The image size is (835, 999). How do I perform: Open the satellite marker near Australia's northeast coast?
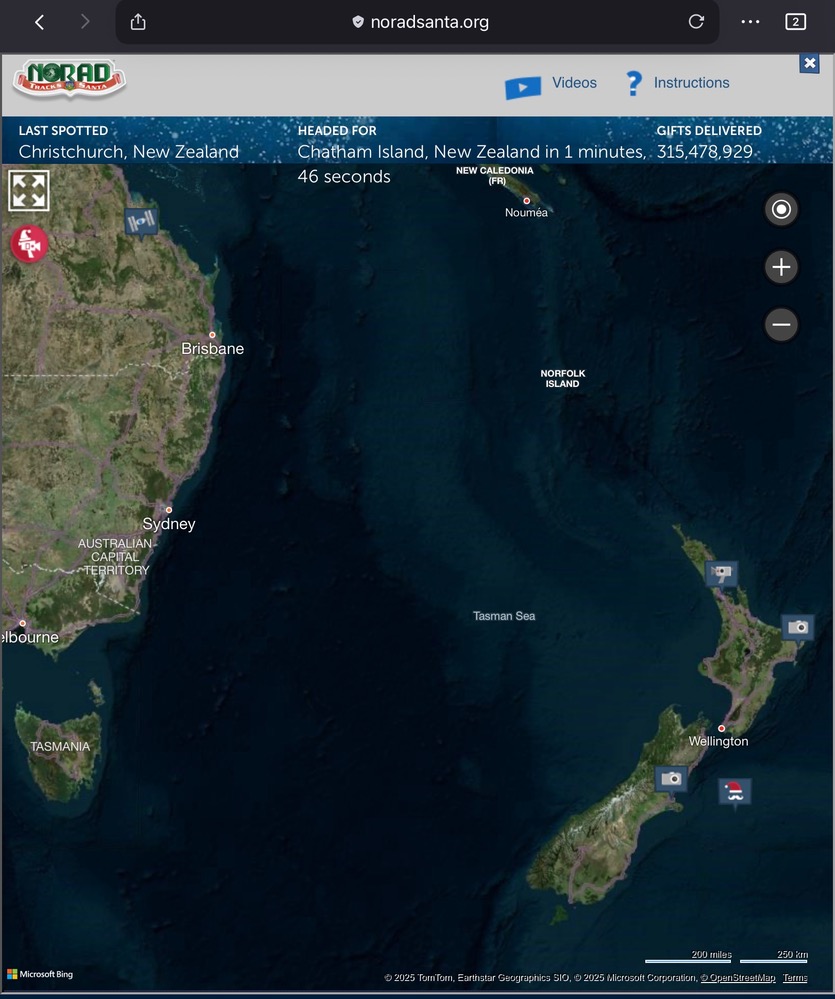(x=141, y=221)
